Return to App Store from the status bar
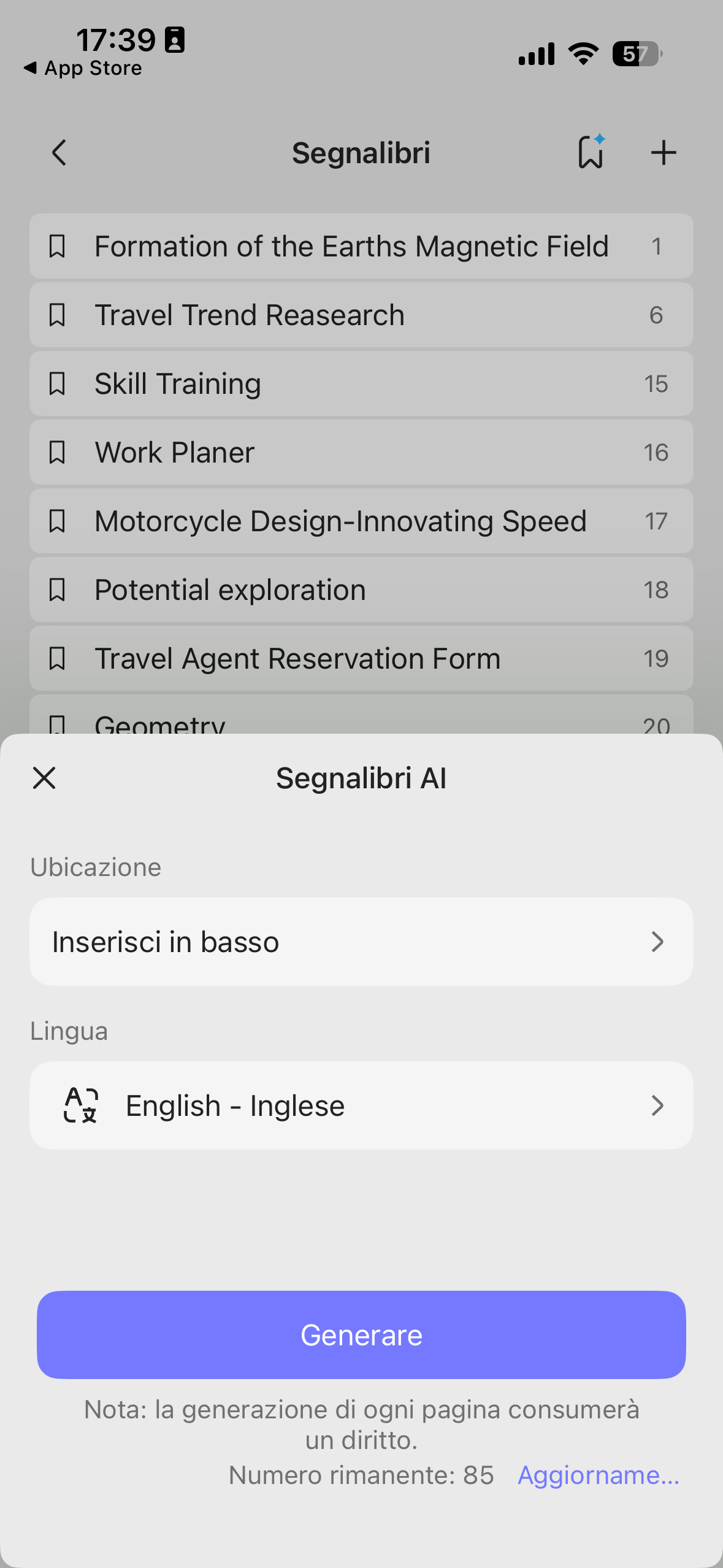 point(84,67)
